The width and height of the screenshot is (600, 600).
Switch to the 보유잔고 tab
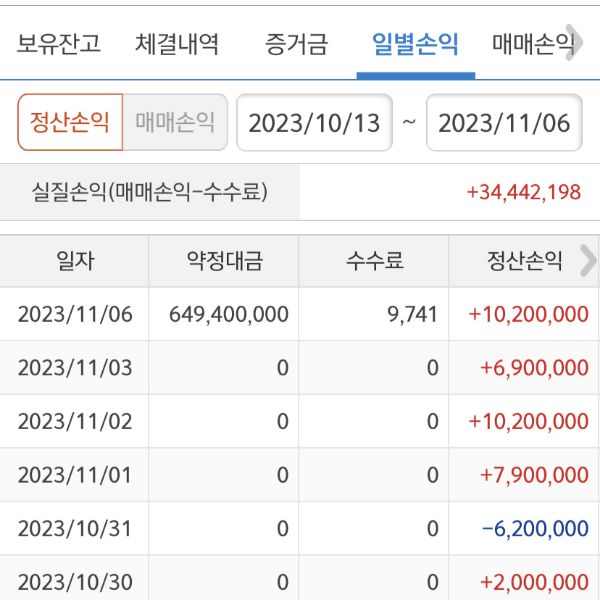[x=59, y=44]
